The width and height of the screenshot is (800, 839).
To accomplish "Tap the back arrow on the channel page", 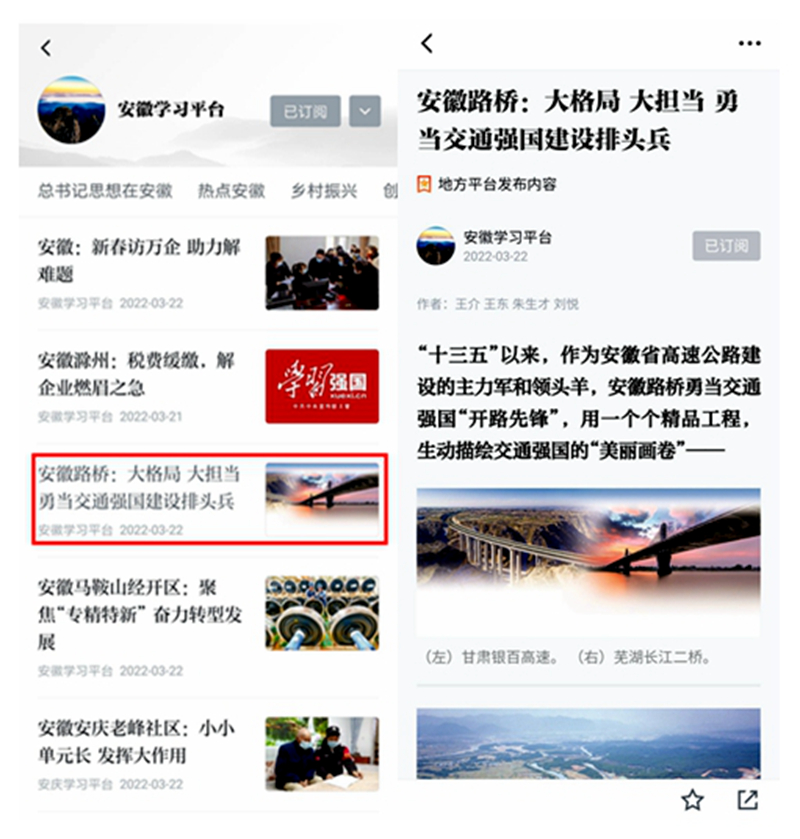I will tap(44, 47).
